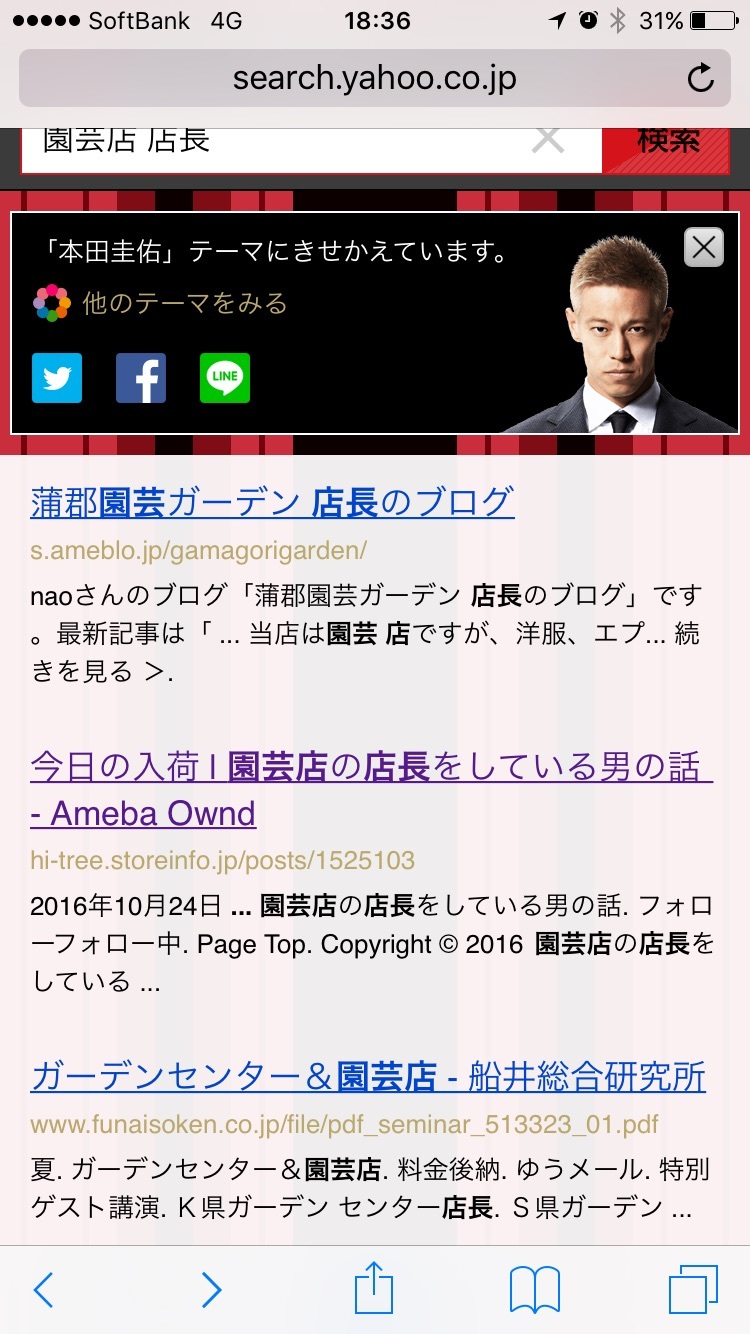The image size is (750, 1334).
Task: Open Safari bookmarks
Action: click(x=534, y=1290)
